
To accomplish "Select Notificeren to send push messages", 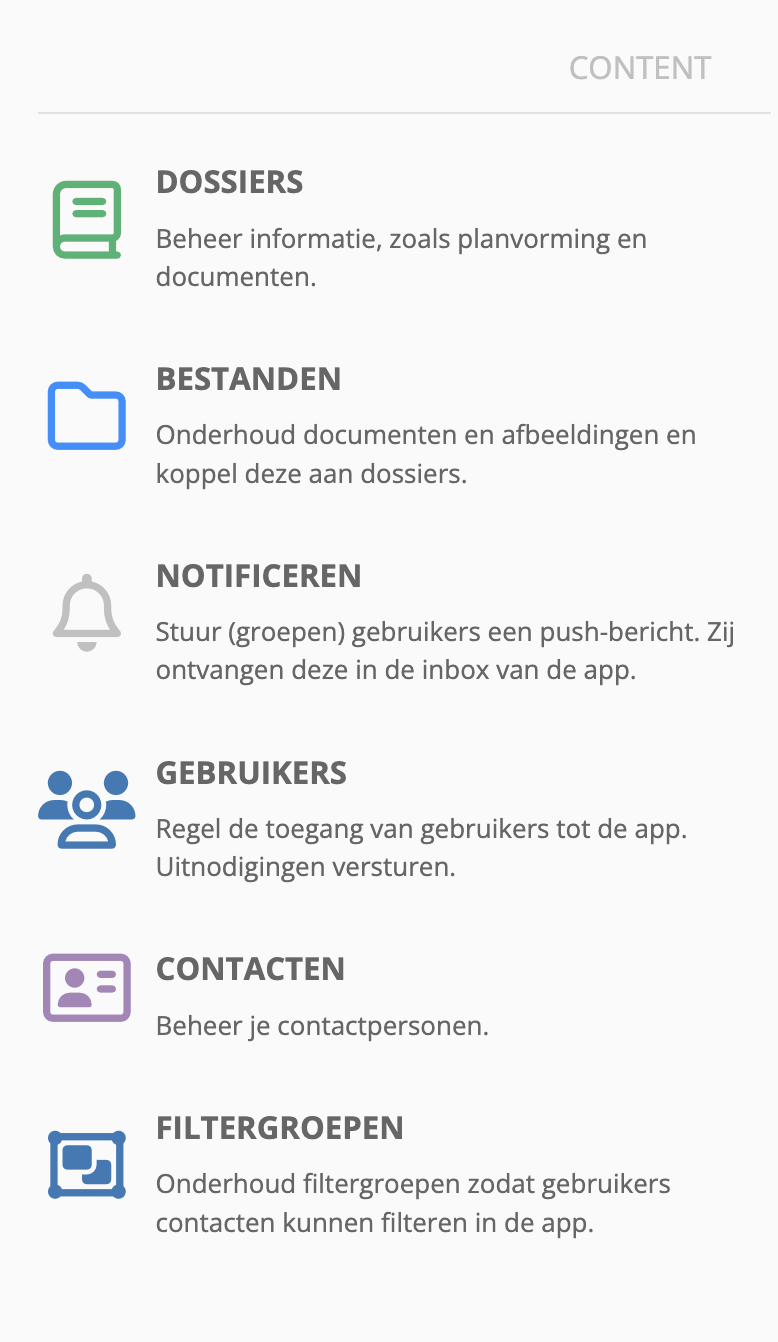I will coord(258,576).
